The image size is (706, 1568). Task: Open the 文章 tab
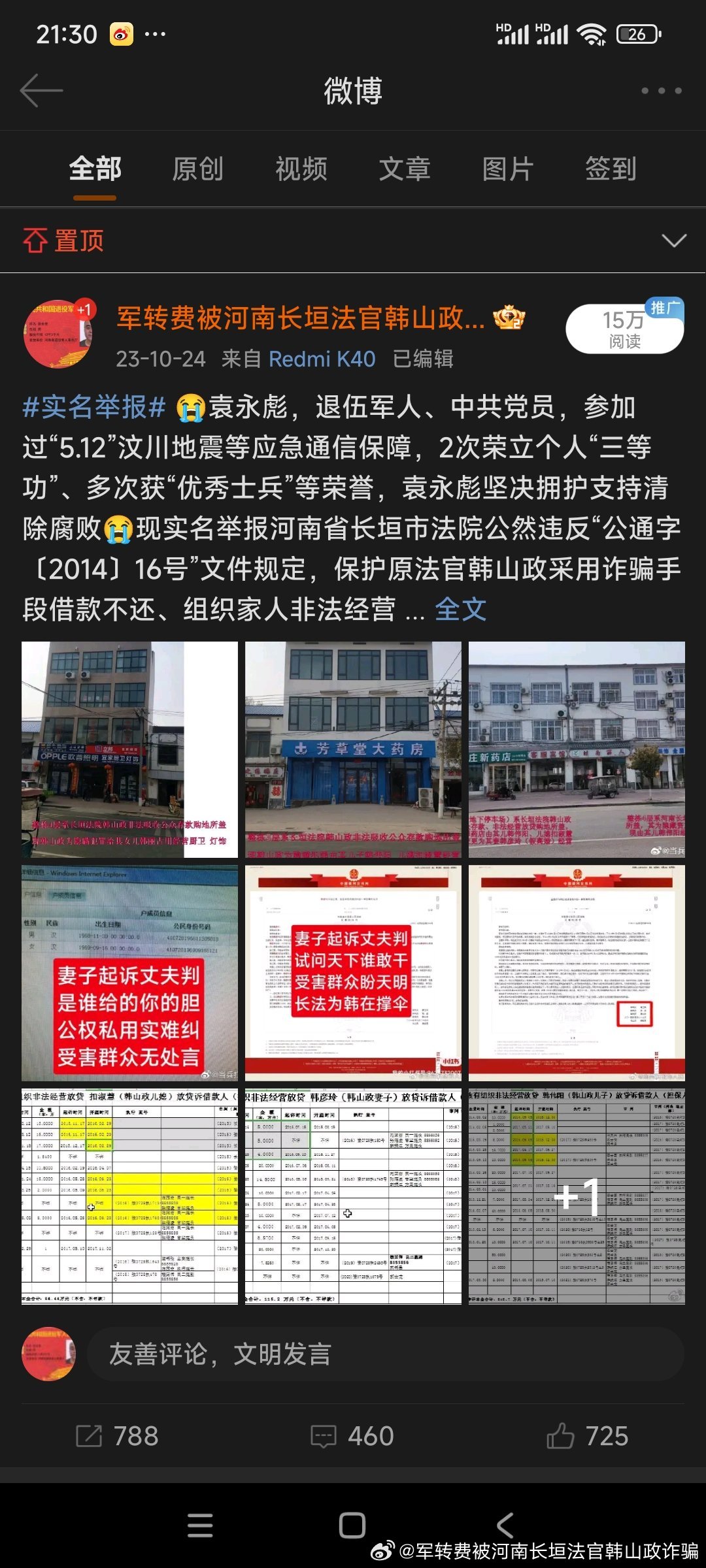point(404,169)
